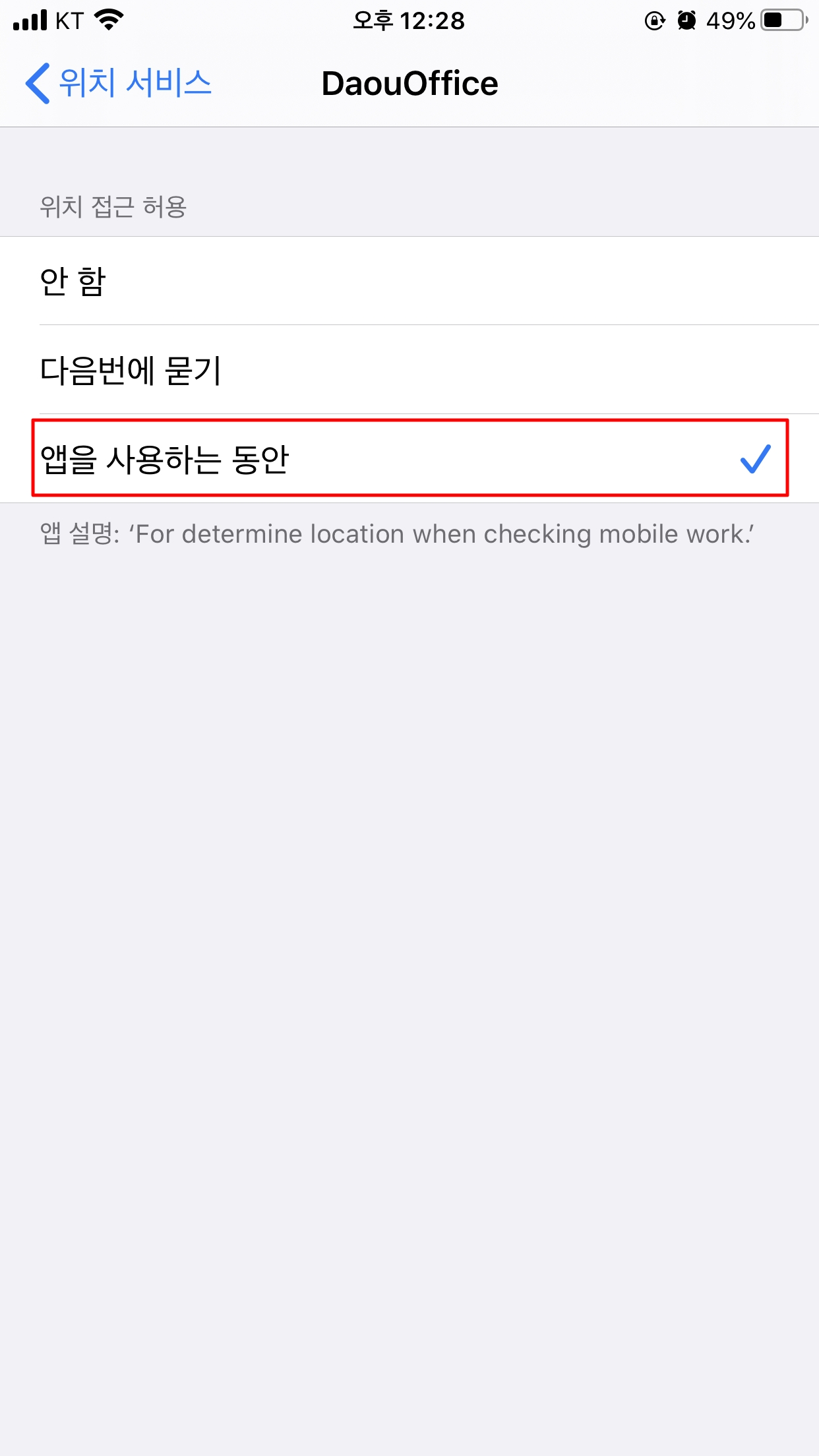Screen dimensions: 819x1456
Task: Go back to 위치 서비스
Action: pyautogui.click(x=119, y=83)
